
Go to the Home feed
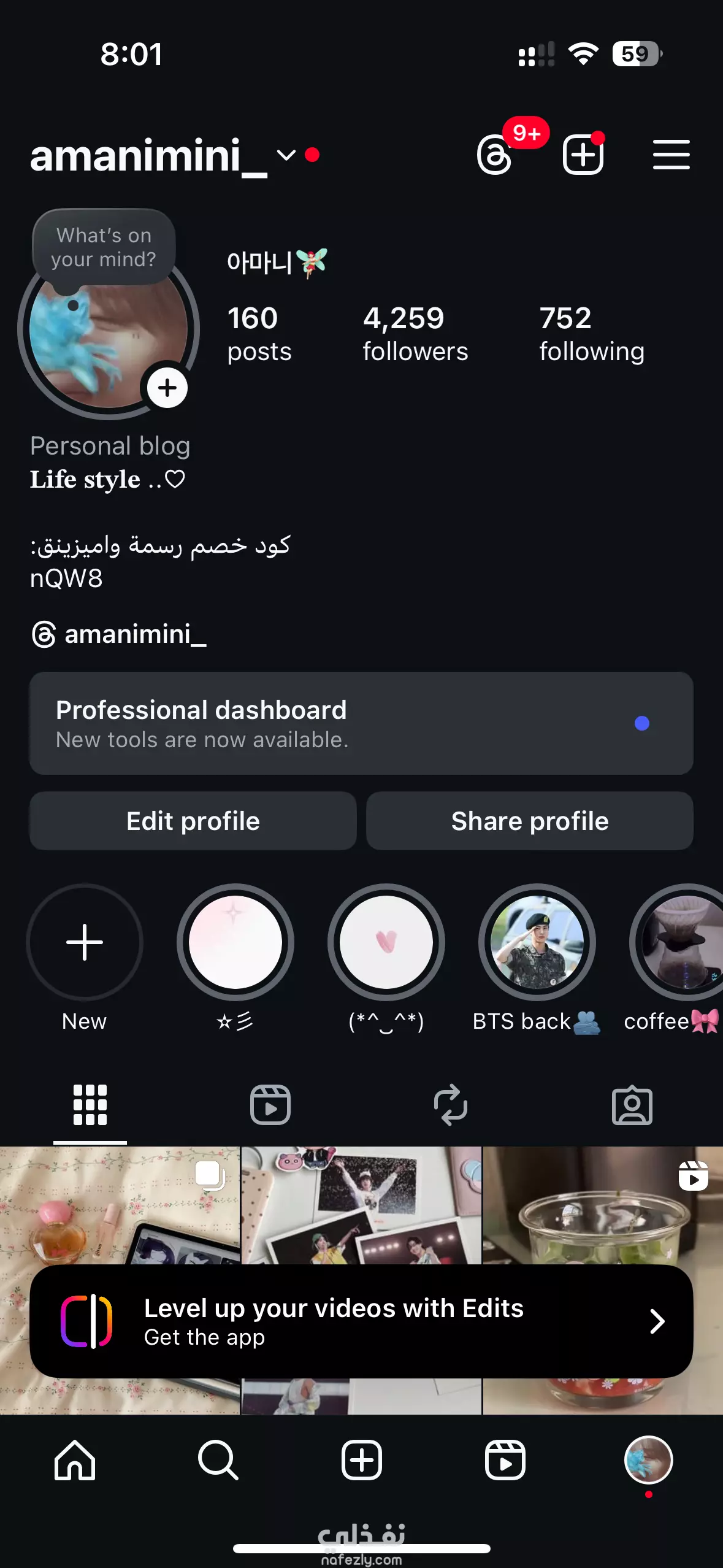pos(75,1460)
